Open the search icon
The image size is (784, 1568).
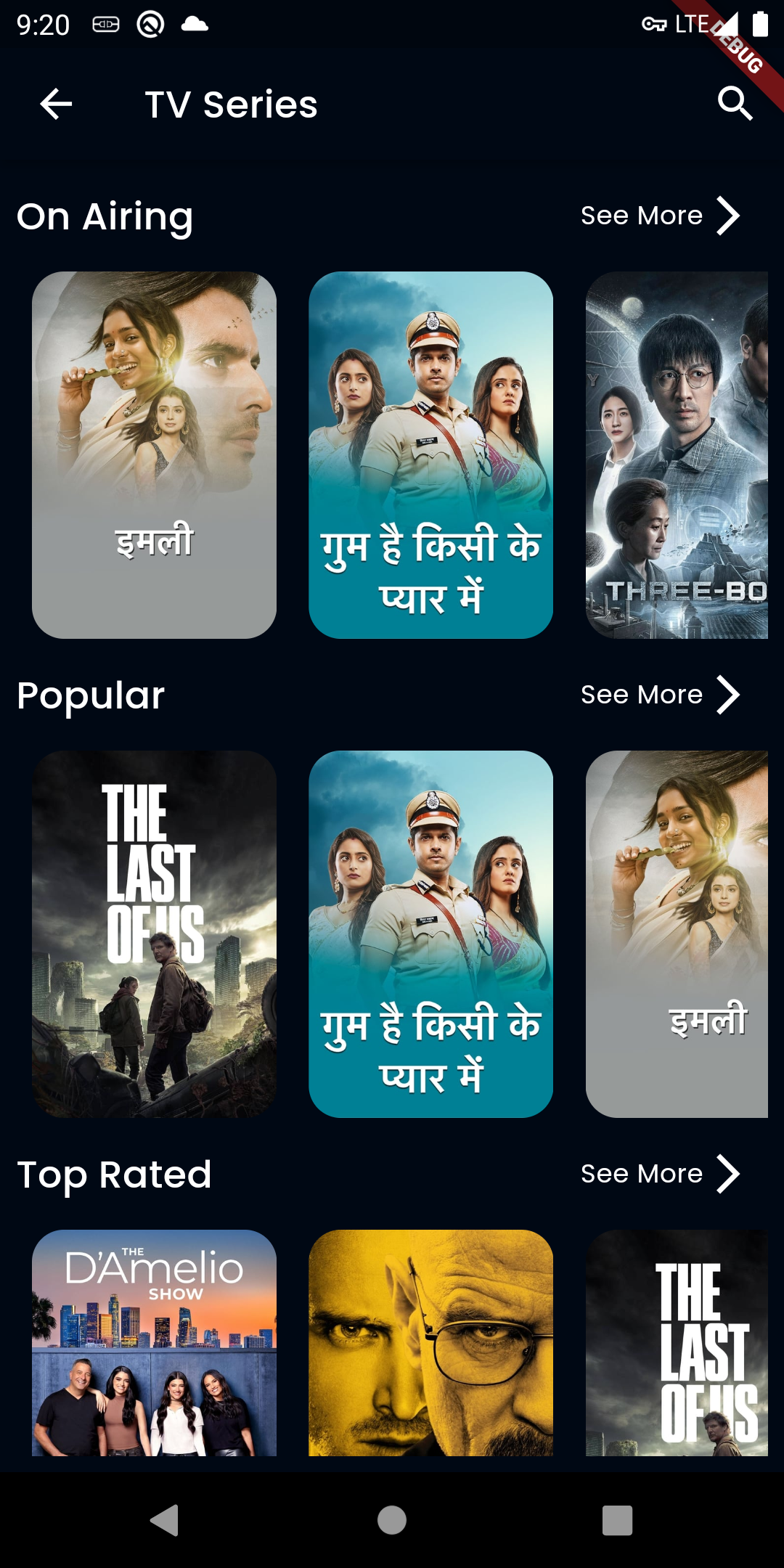[x=735, y=104]
